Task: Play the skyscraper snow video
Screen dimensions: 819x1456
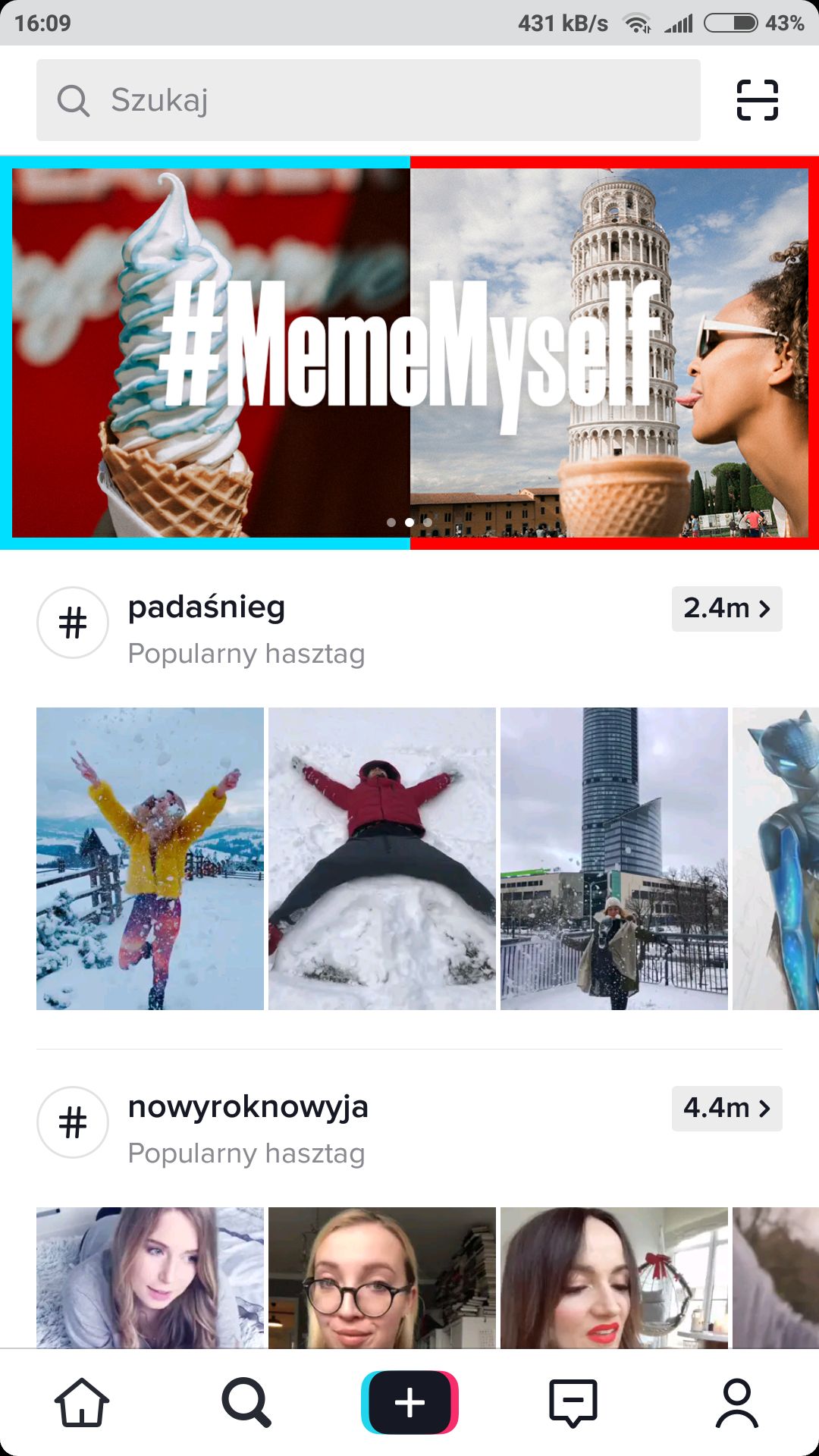Action: coord(614,858)
